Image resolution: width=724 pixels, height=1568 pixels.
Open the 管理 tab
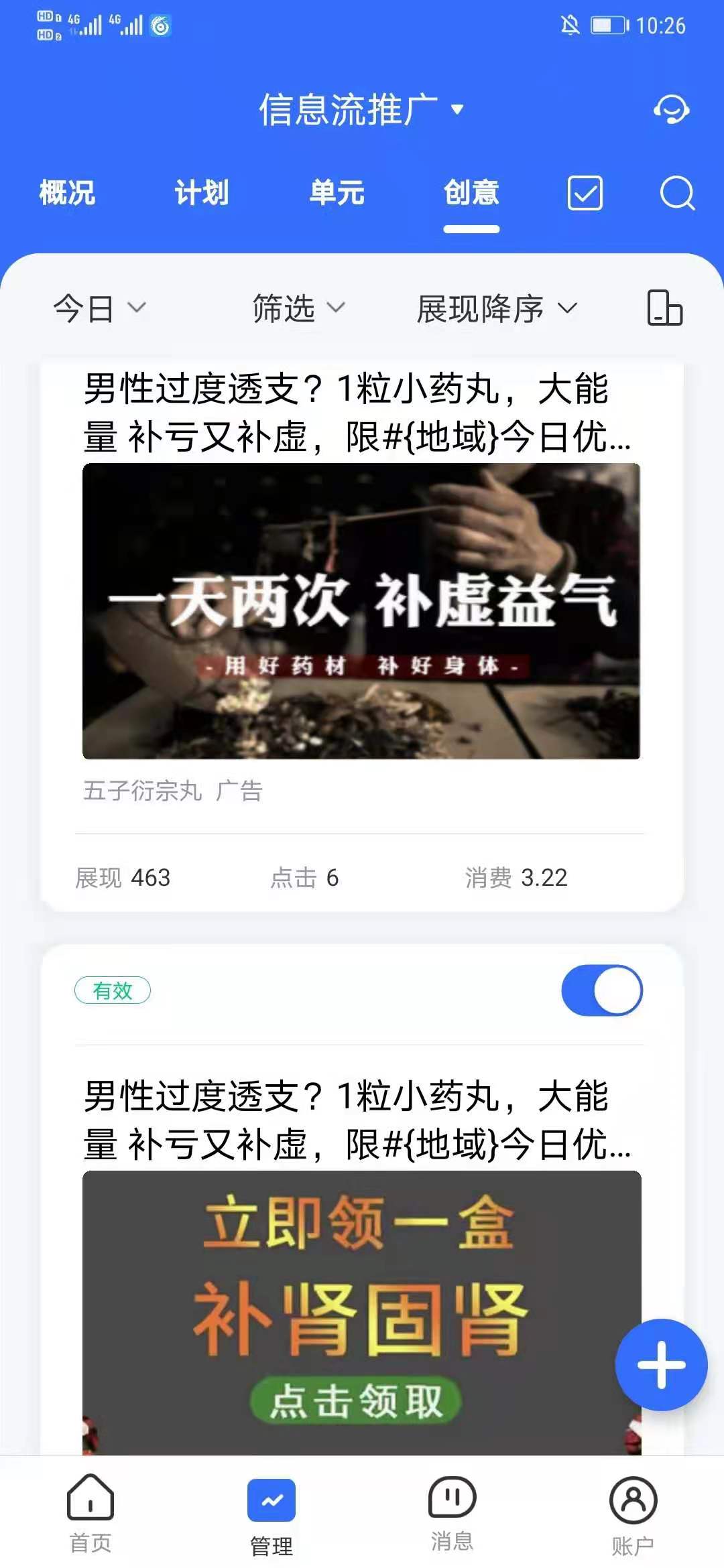pyautogui.click(x=271, y=1516)
